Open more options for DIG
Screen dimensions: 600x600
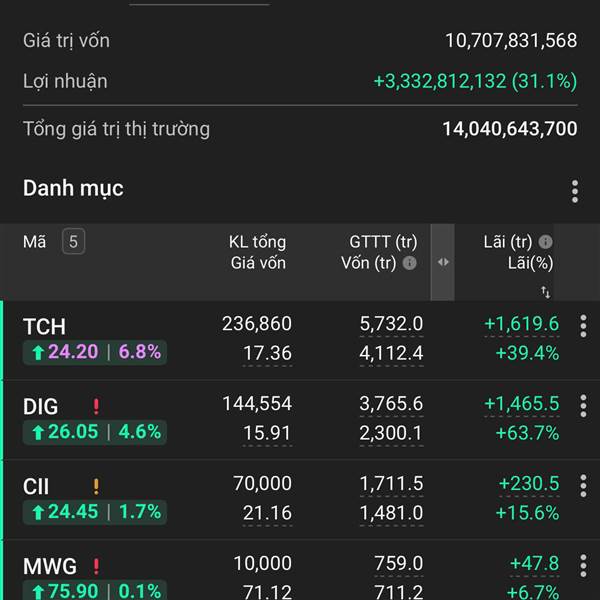click(x=583, y=406)
